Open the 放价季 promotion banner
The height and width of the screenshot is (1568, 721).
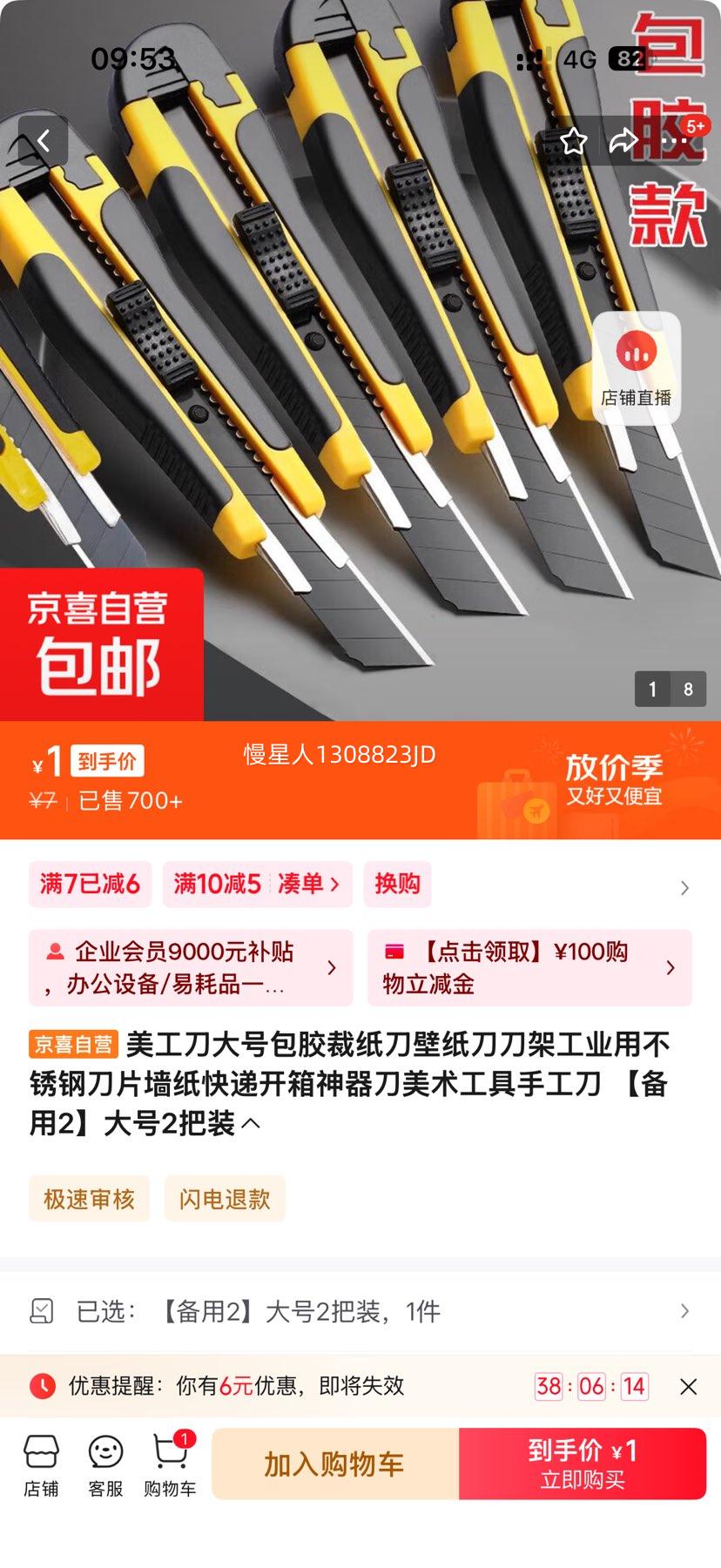tap(614, 779)
